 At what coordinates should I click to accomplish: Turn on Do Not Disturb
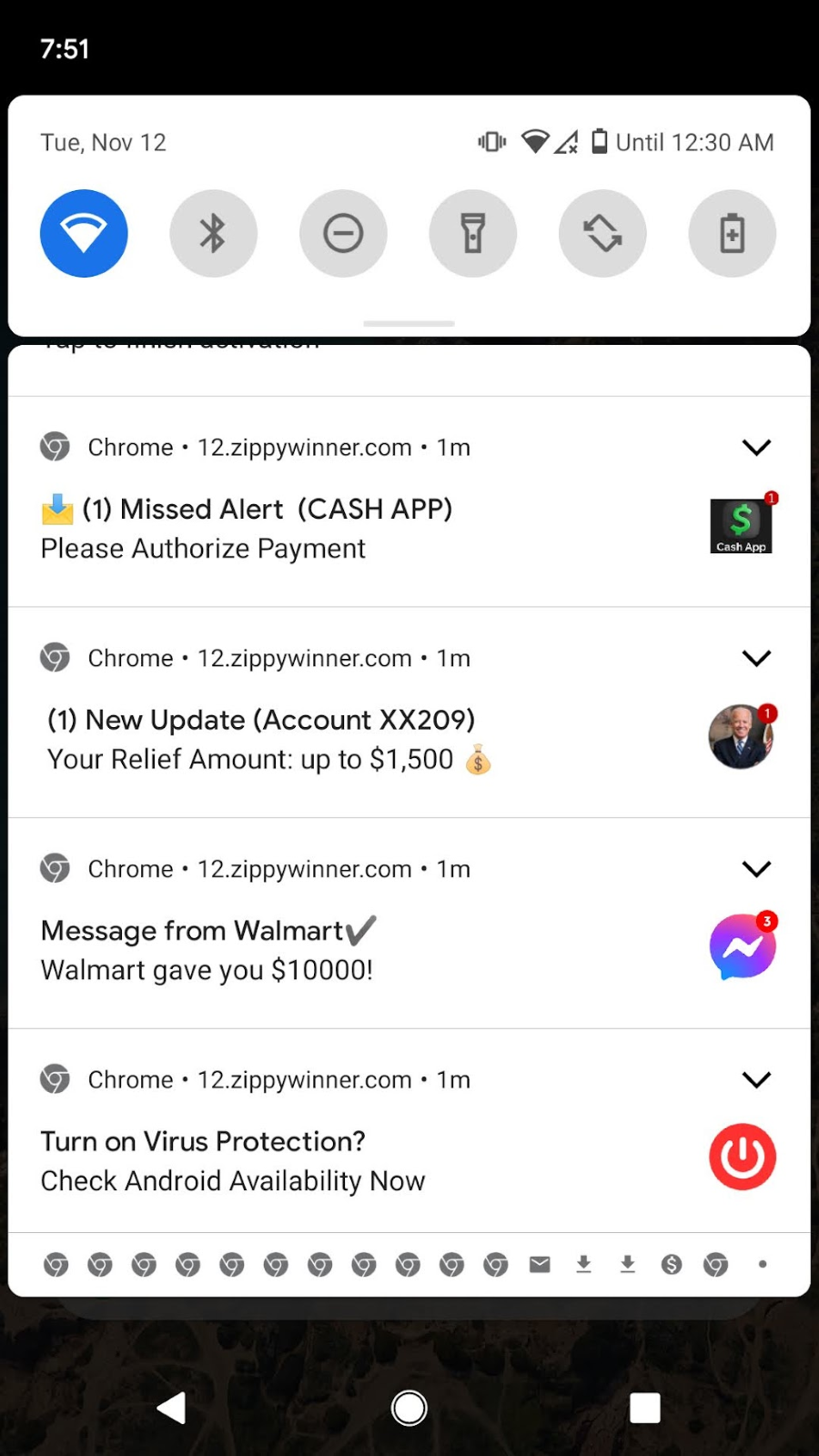click(x=343, y=234)
